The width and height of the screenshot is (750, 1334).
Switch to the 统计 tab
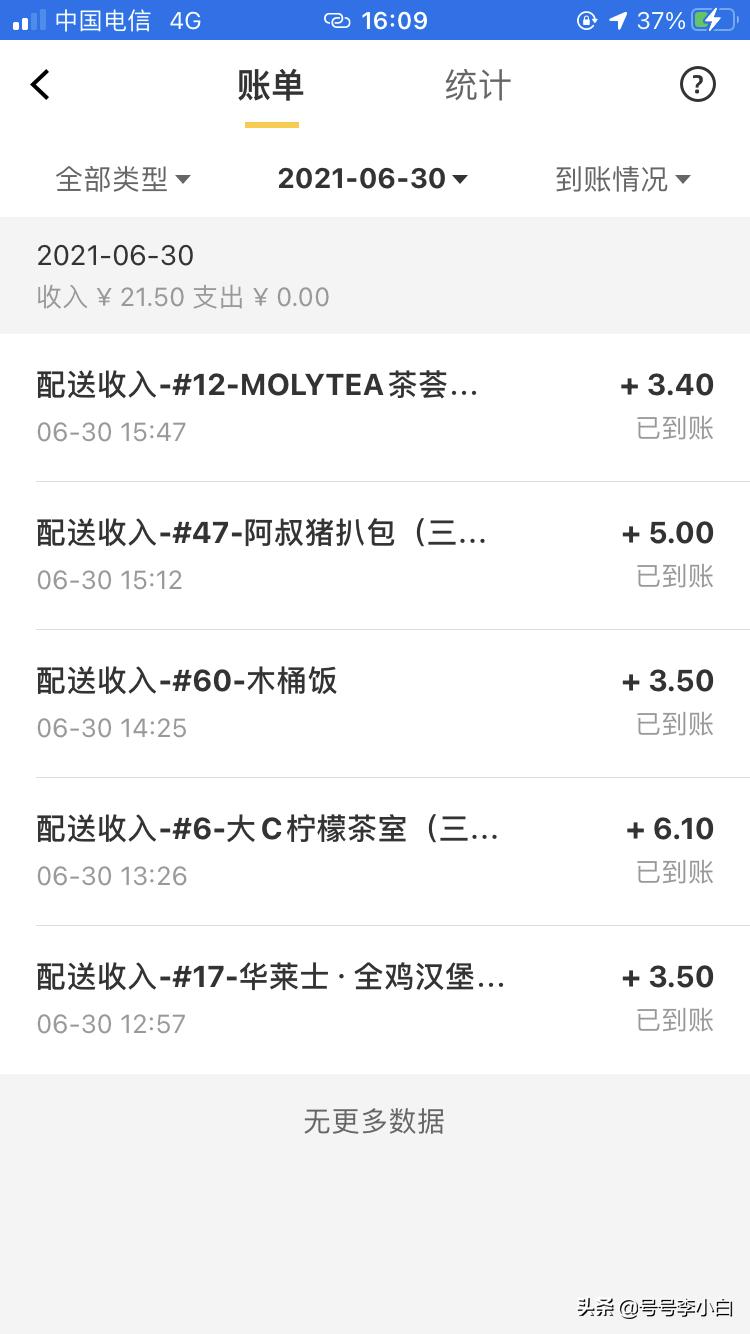coord(477,84)
